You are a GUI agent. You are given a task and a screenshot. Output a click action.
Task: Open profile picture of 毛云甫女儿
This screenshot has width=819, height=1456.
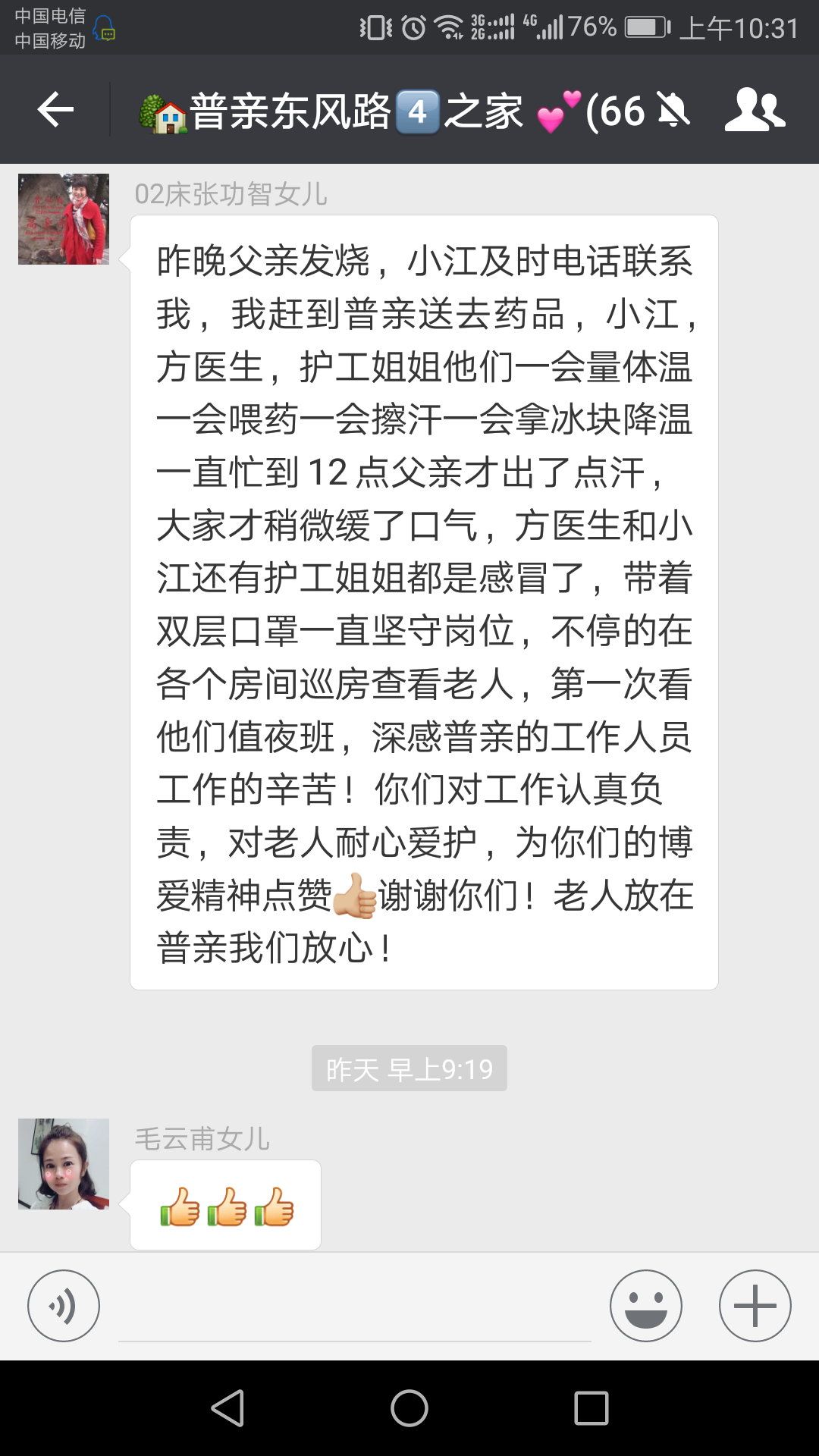pyautogui.click(x=64, y=1163)
